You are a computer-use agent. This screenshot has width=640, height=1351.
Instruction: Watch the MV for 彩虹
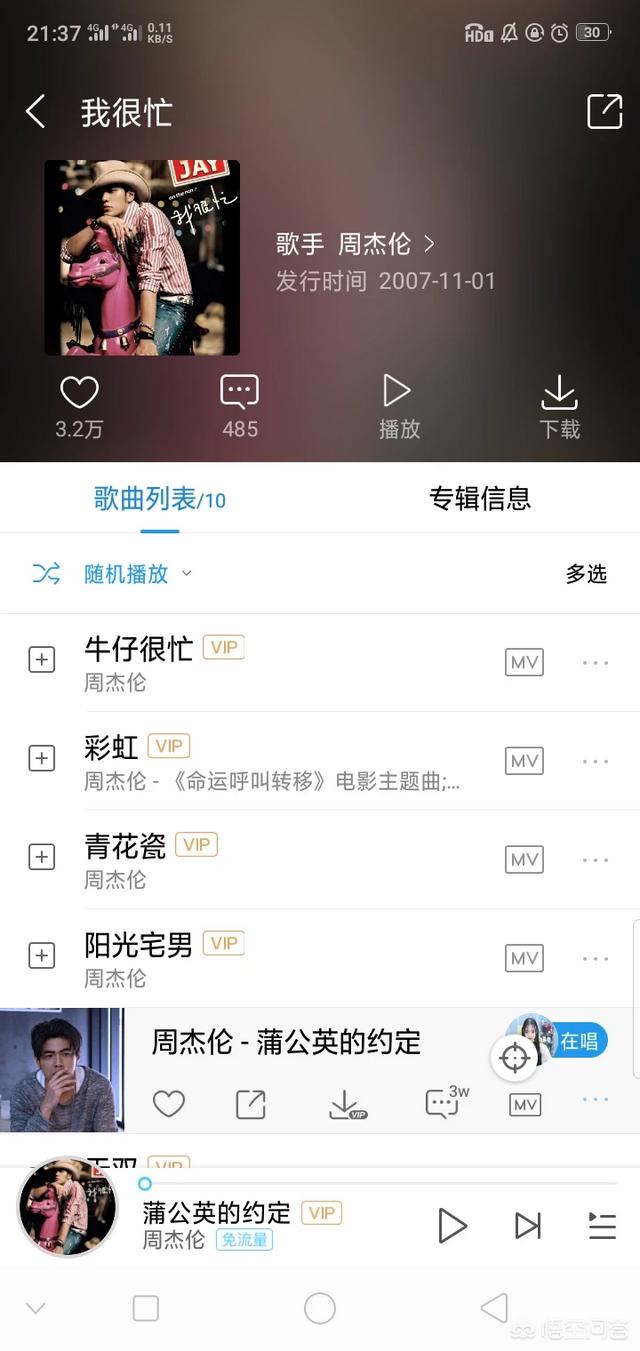pyautogui.click(x=524, y=762)
